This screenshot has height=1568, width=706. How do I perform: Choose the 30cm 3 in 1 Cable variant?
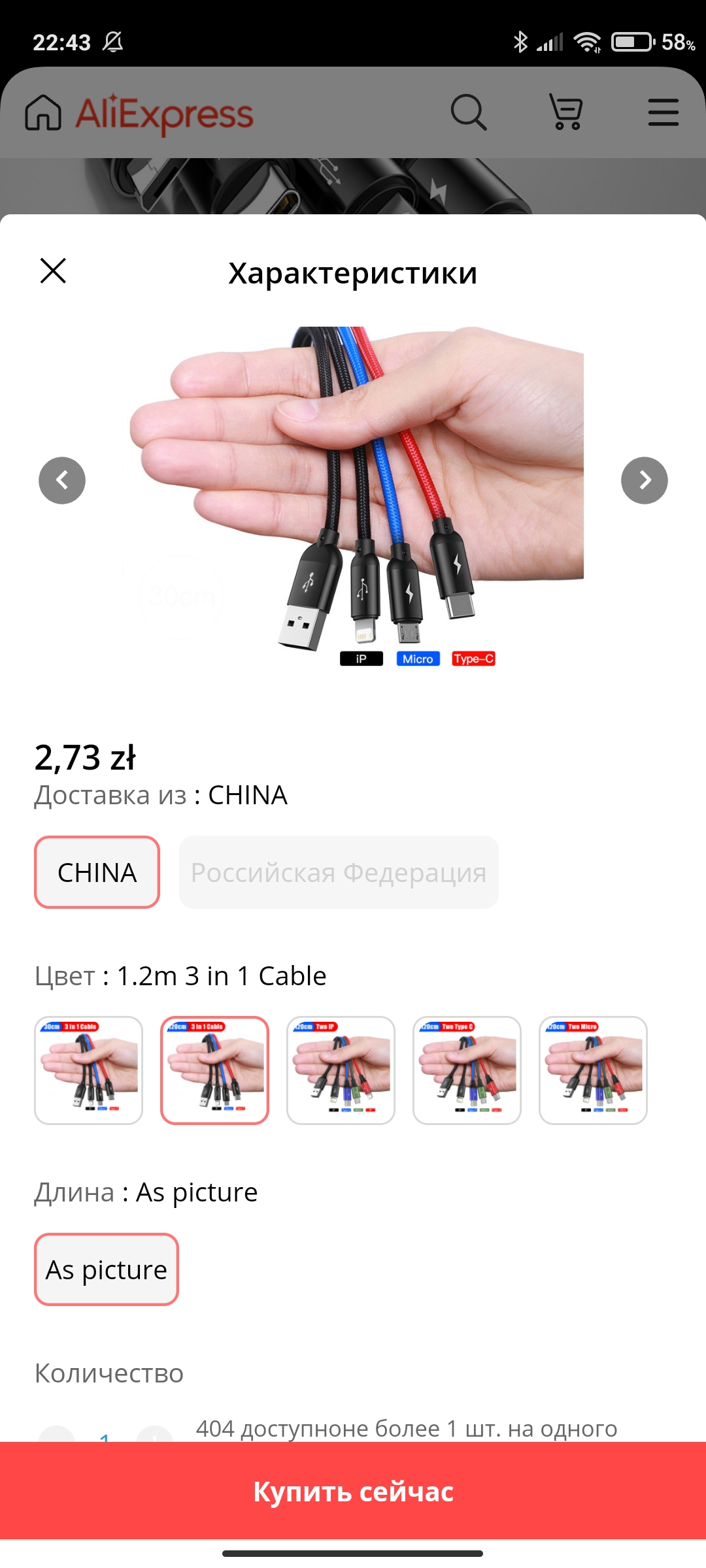tap(88, 1070)
